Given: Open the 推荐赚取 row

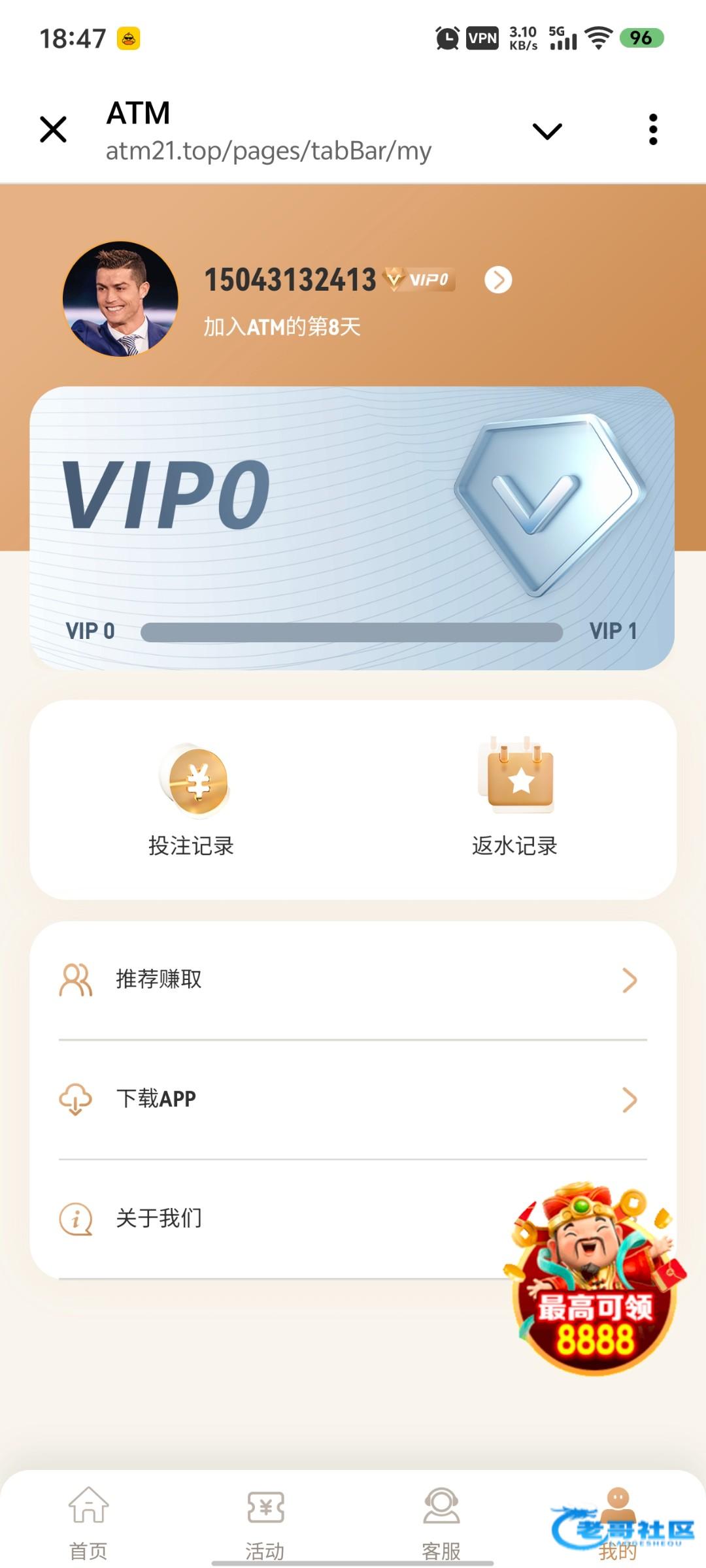Looking at the screenshot, I should pyautogui.click(x=353, y=980).
